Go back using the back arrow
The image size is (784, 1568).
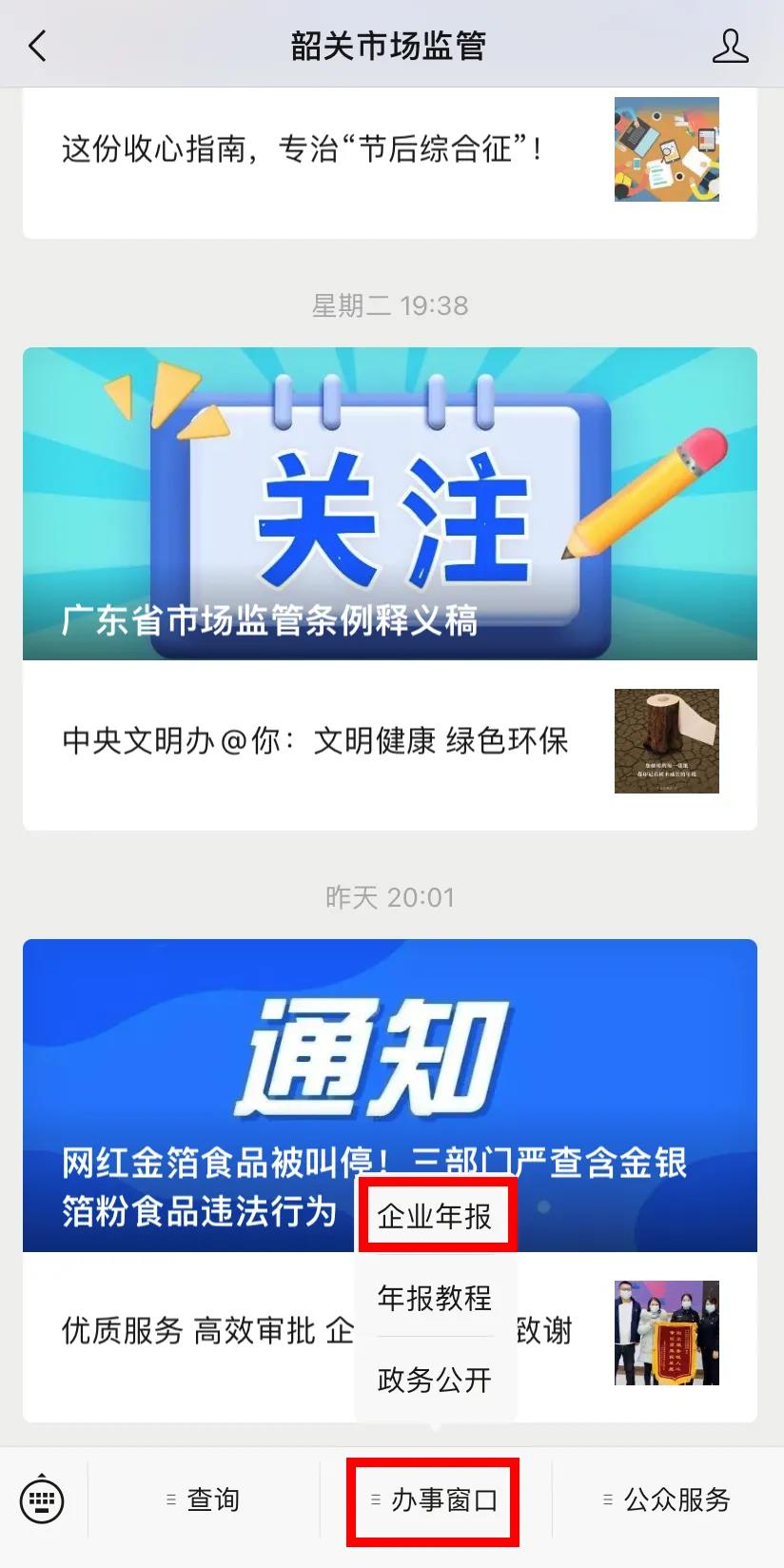(38, 46)
